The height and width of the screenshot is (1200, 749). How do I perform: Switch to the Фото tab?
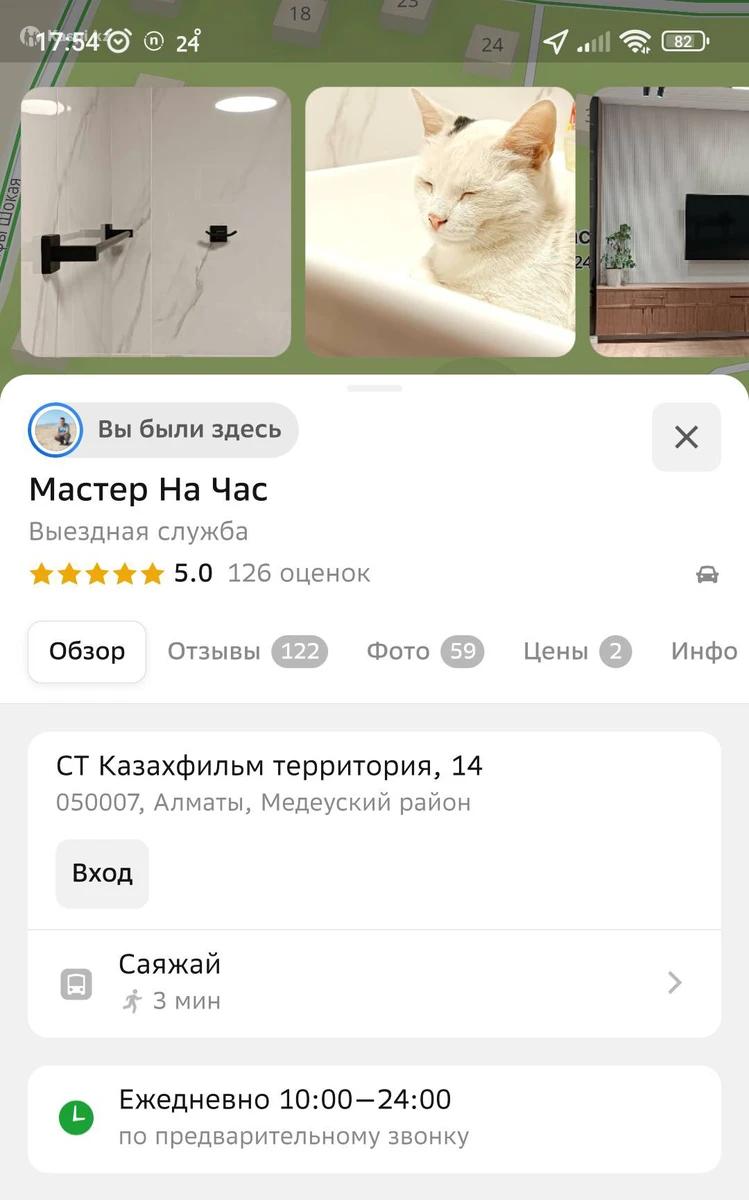[424, 652]
